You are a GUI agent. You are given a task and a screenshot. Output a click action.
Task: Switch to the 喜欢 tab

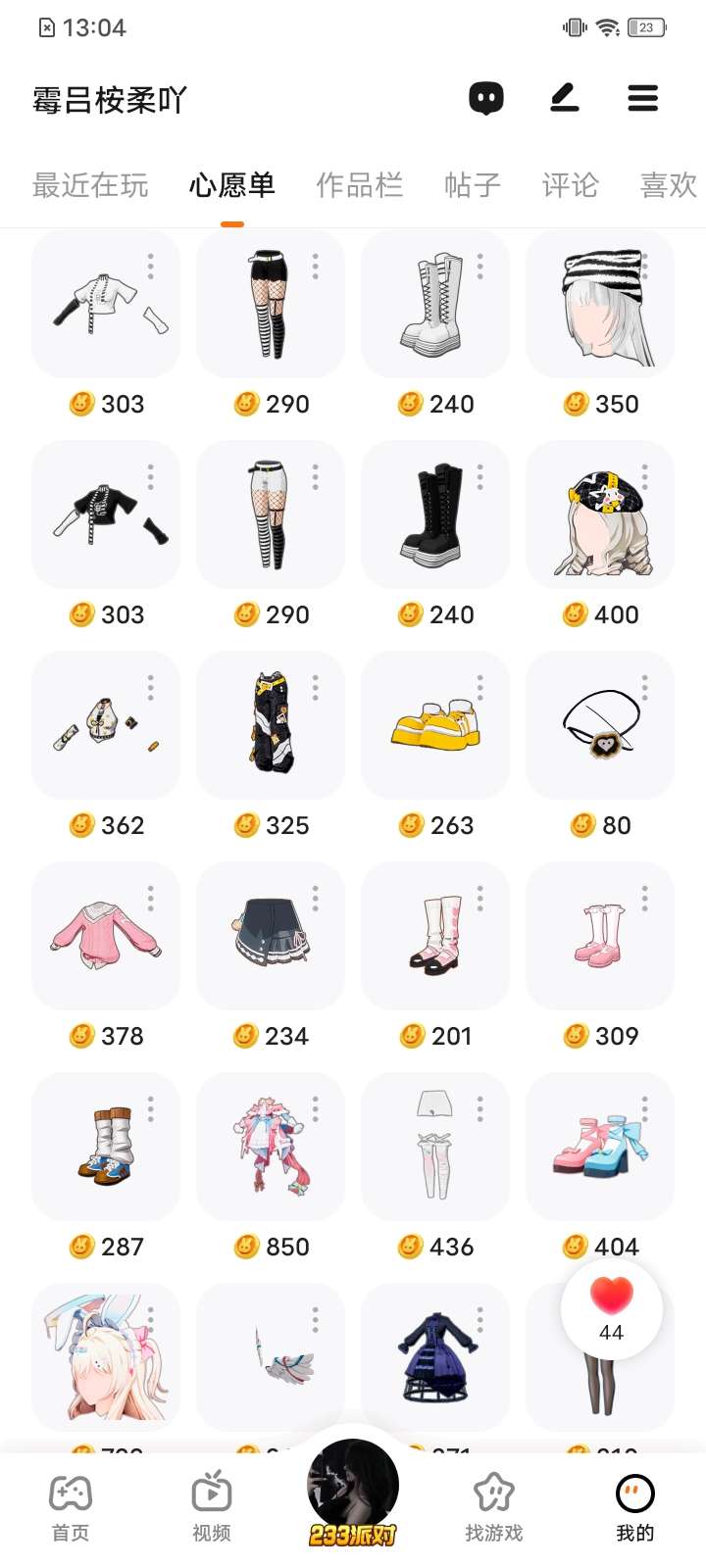pos(668,185)
